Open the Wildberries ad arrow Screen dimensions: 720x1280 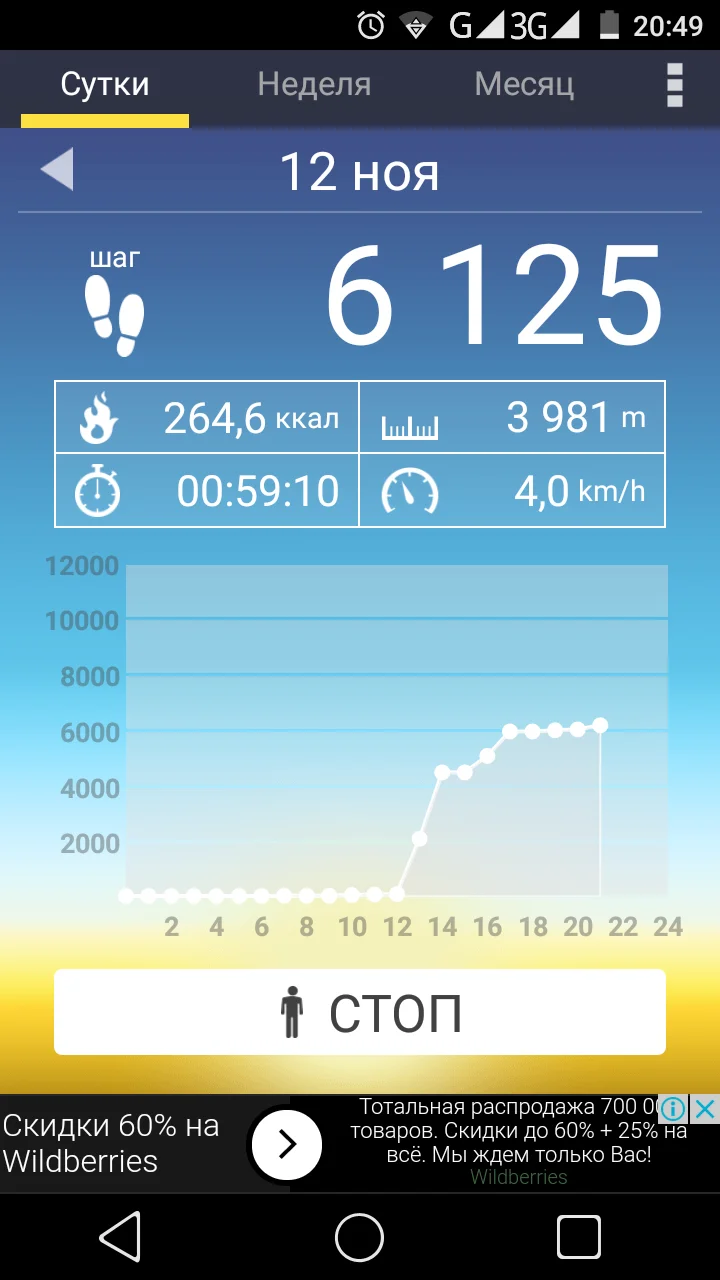click(x=287, y=1144)
